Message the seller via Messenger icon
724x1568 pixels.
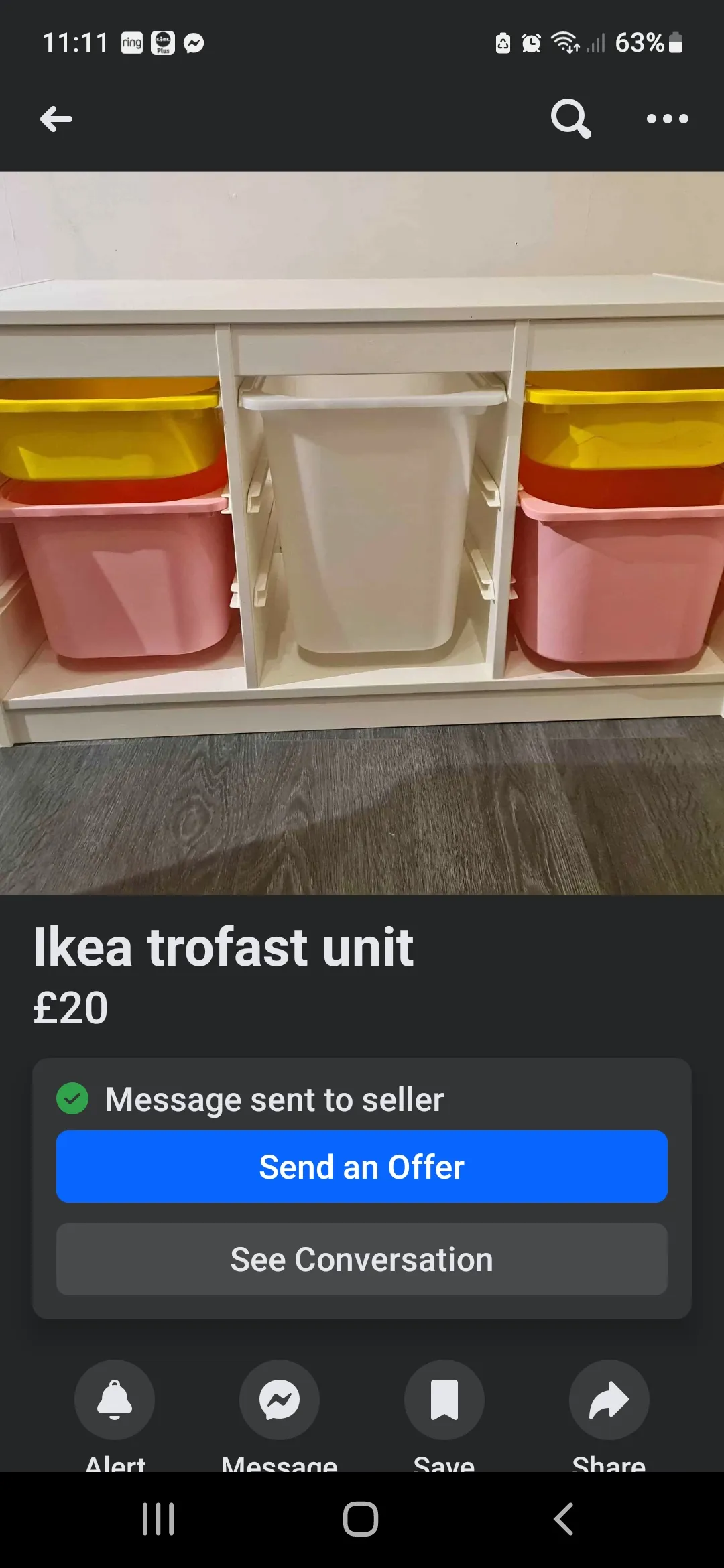click(x=280, y=1399)
